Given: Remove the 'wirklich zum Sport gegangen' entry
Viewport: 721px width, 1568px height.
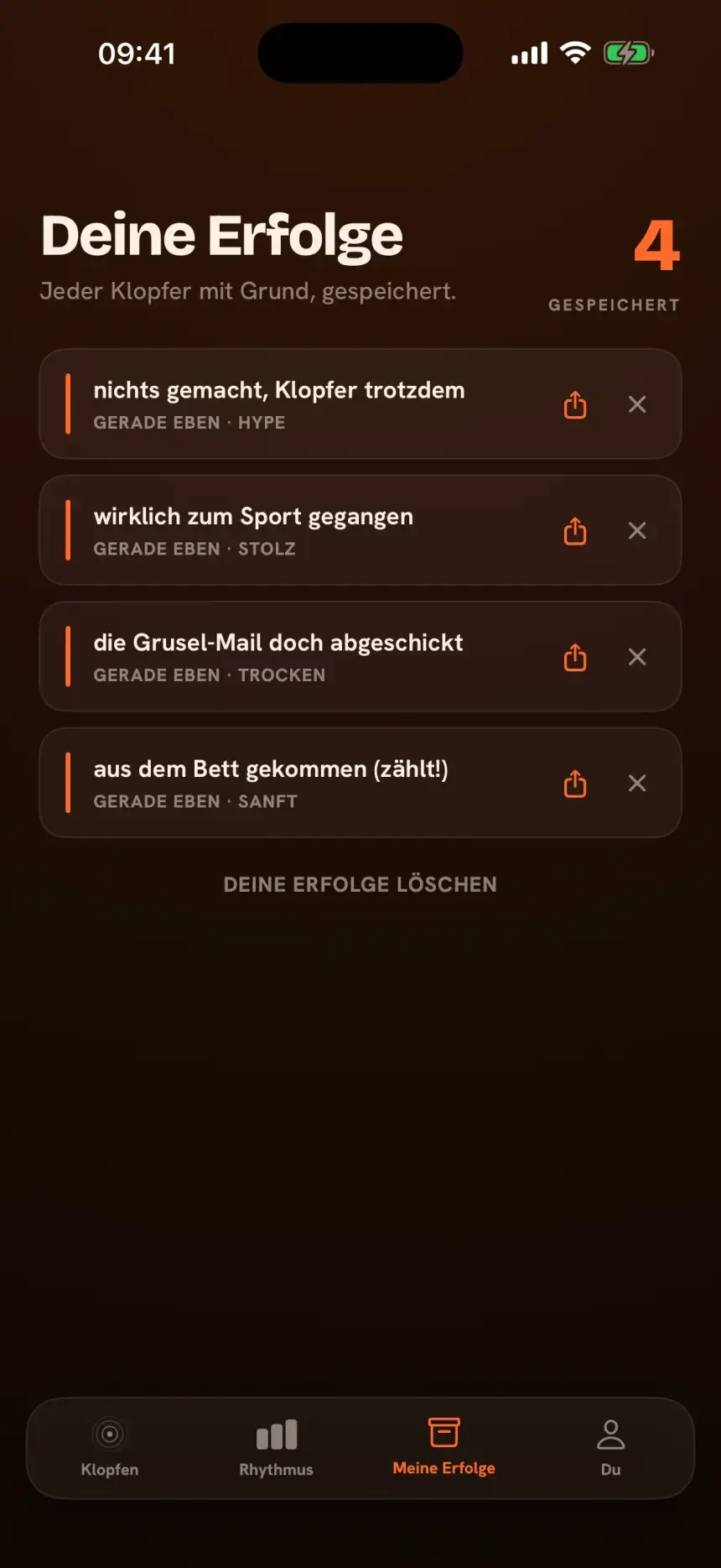Looking at the screenshot, I should [x=637, y=530].
